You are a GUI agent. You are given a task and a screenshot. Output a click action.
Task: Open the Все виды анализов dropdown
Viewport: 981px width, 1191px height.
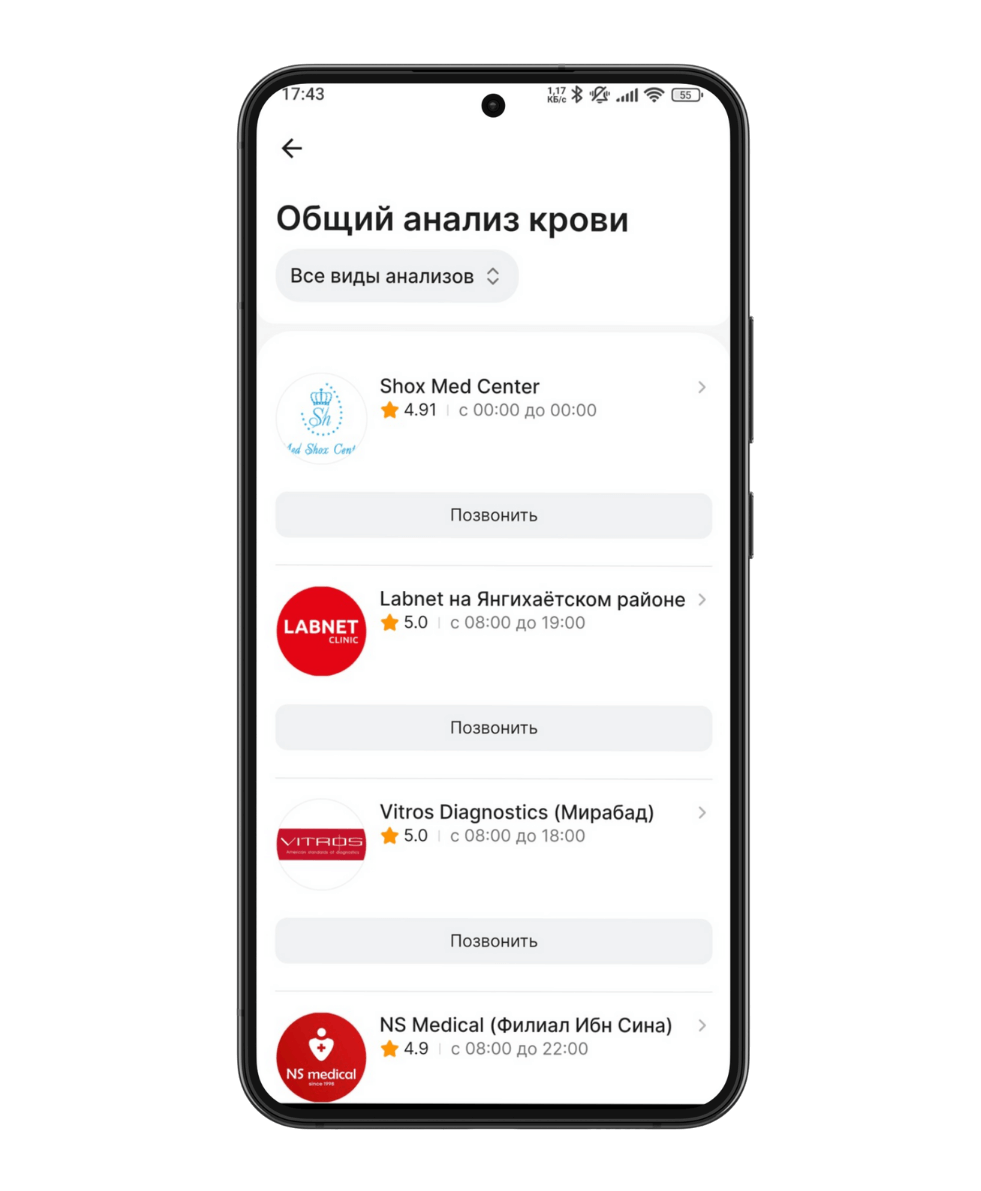coord(396,276)
